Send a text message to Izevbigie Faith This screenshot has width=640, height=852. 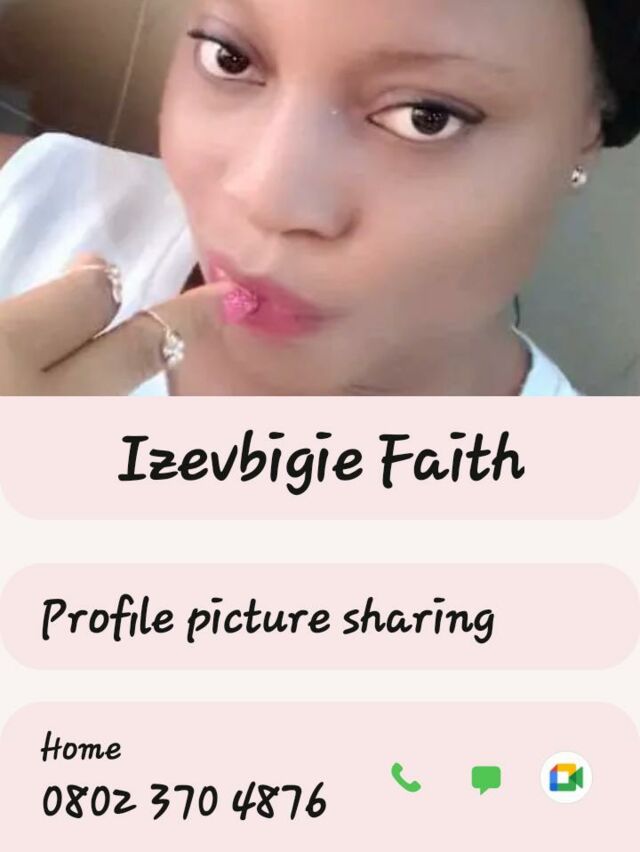pos(486,778)
